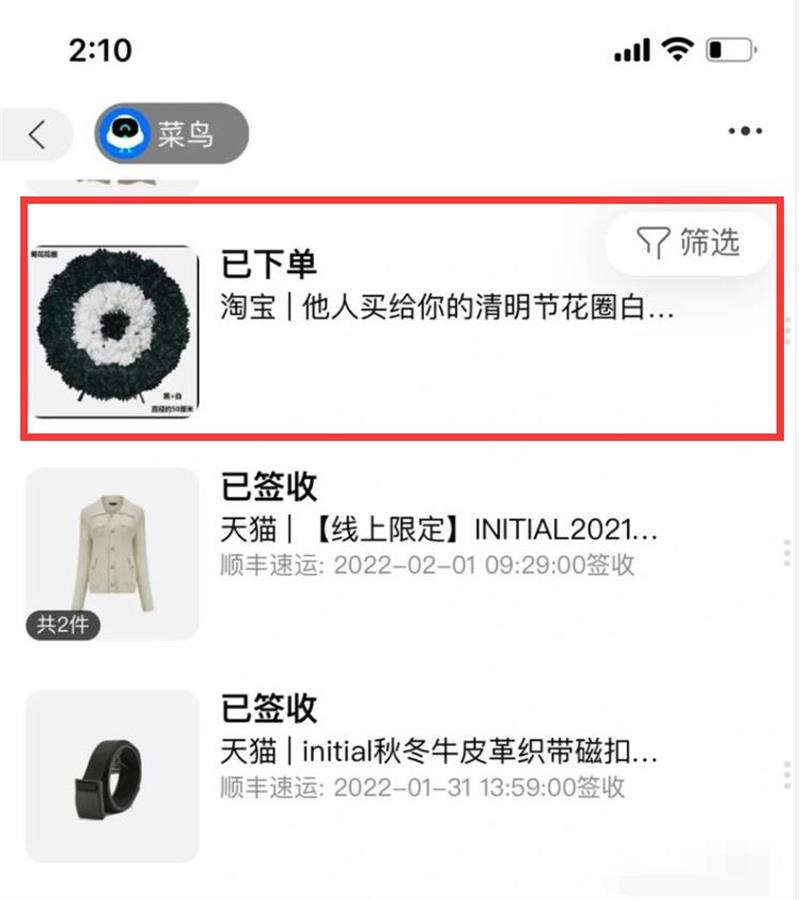The height and width of the screenshot is (900, 799).
Task: Select the highlighted 已下单 order card
Action: 399,320
